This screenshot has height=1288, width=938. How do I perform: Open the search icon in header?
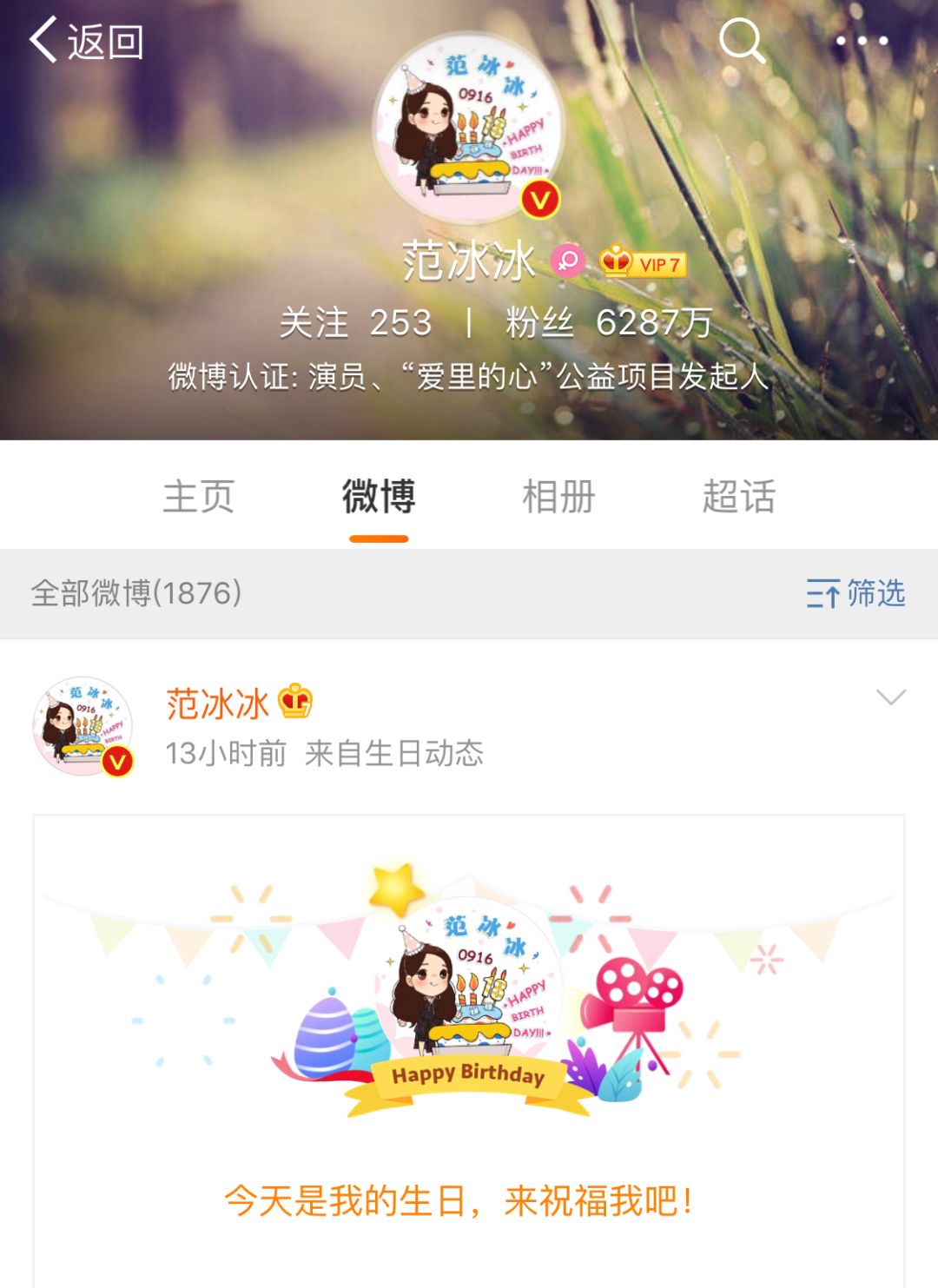742,40
